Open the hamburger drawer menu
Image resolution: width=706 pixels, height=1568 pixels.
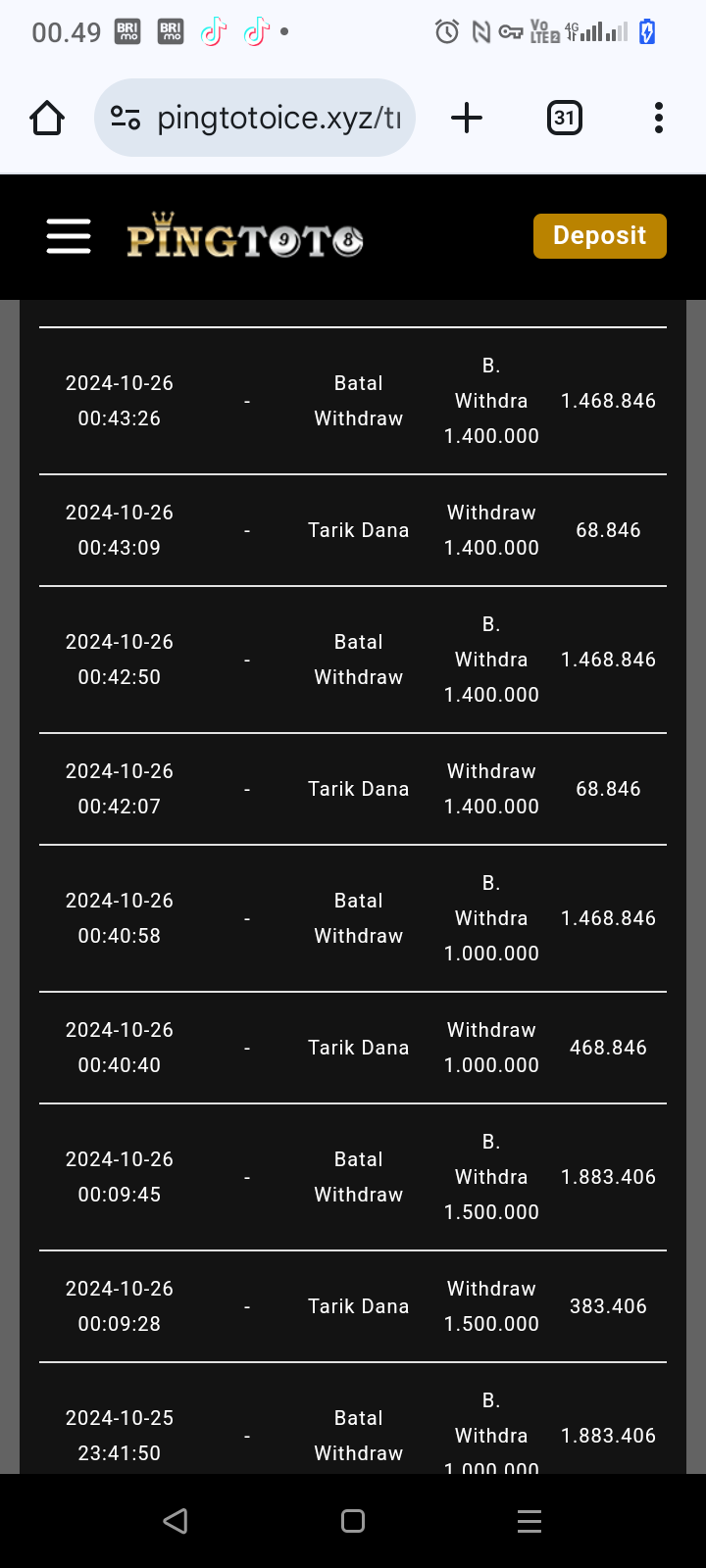click(x=69, y=236)
